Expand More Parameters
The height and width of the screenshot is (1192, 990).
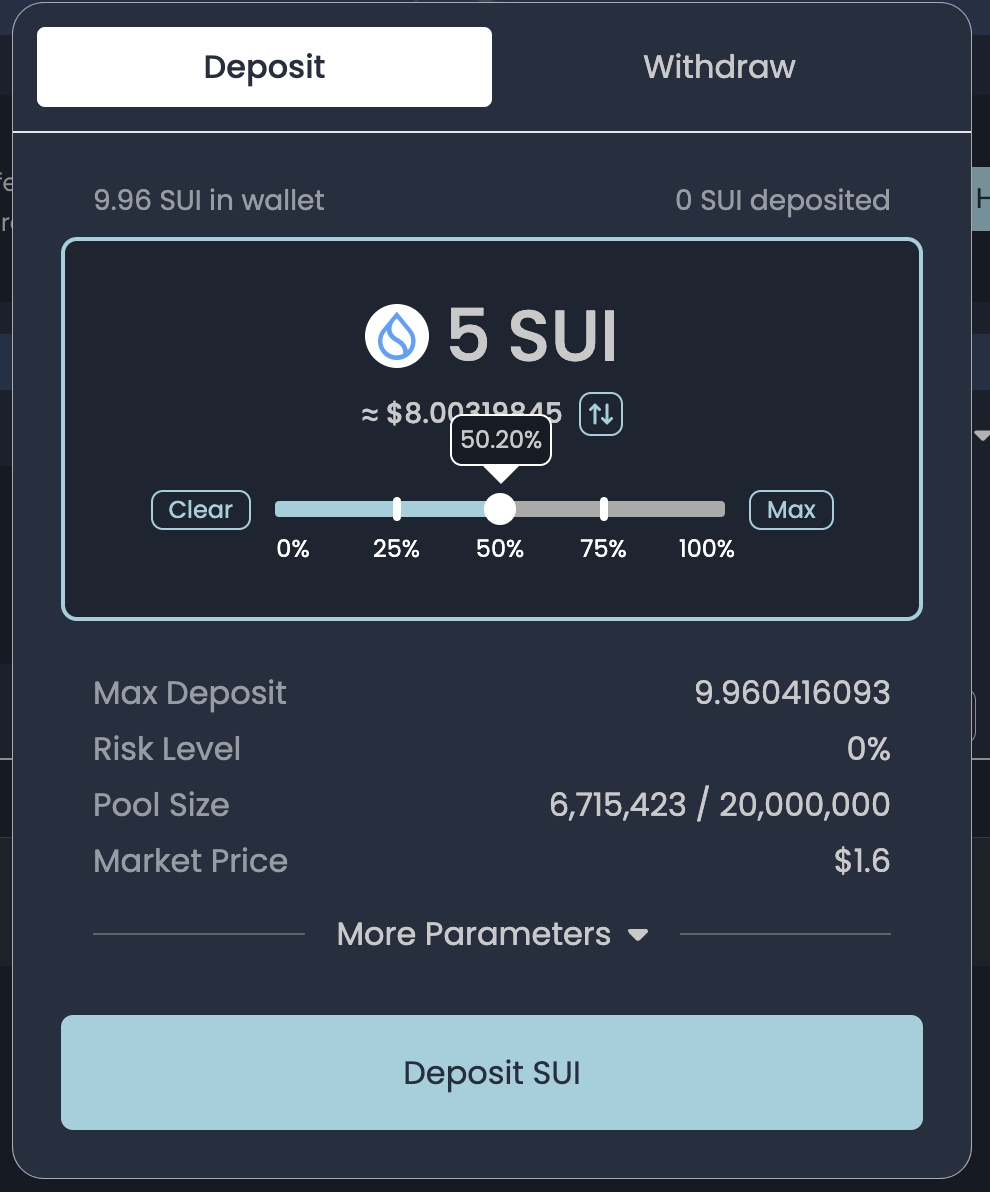(492, 934)
